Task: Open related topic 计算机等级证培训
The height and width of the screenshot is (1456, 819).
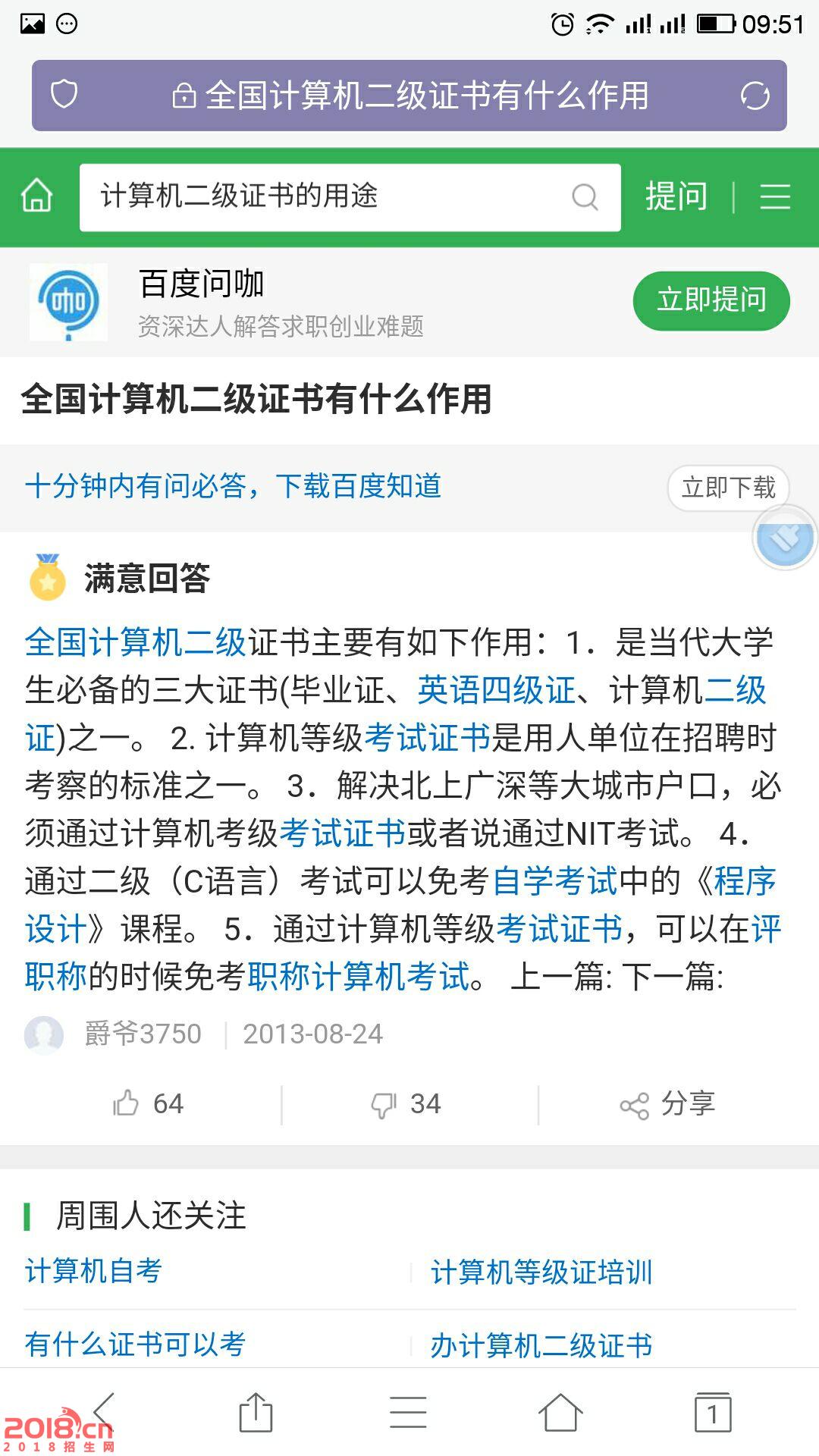Action: click(x=541, y=1272)
